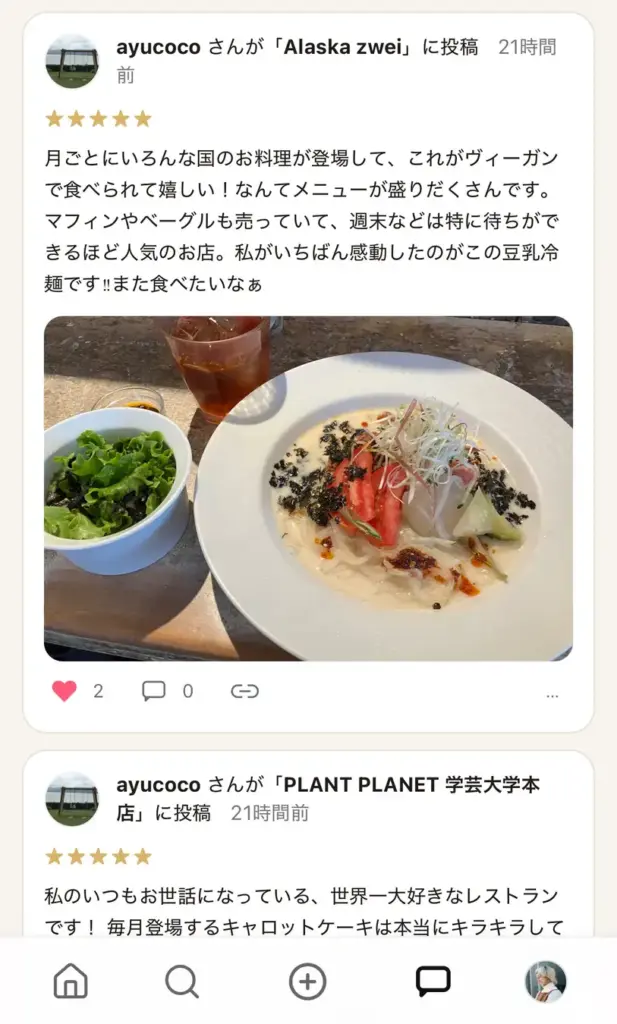Open overflow menu on Alaska zwei review
617x1024 pixels.
(x=552, y=695)
